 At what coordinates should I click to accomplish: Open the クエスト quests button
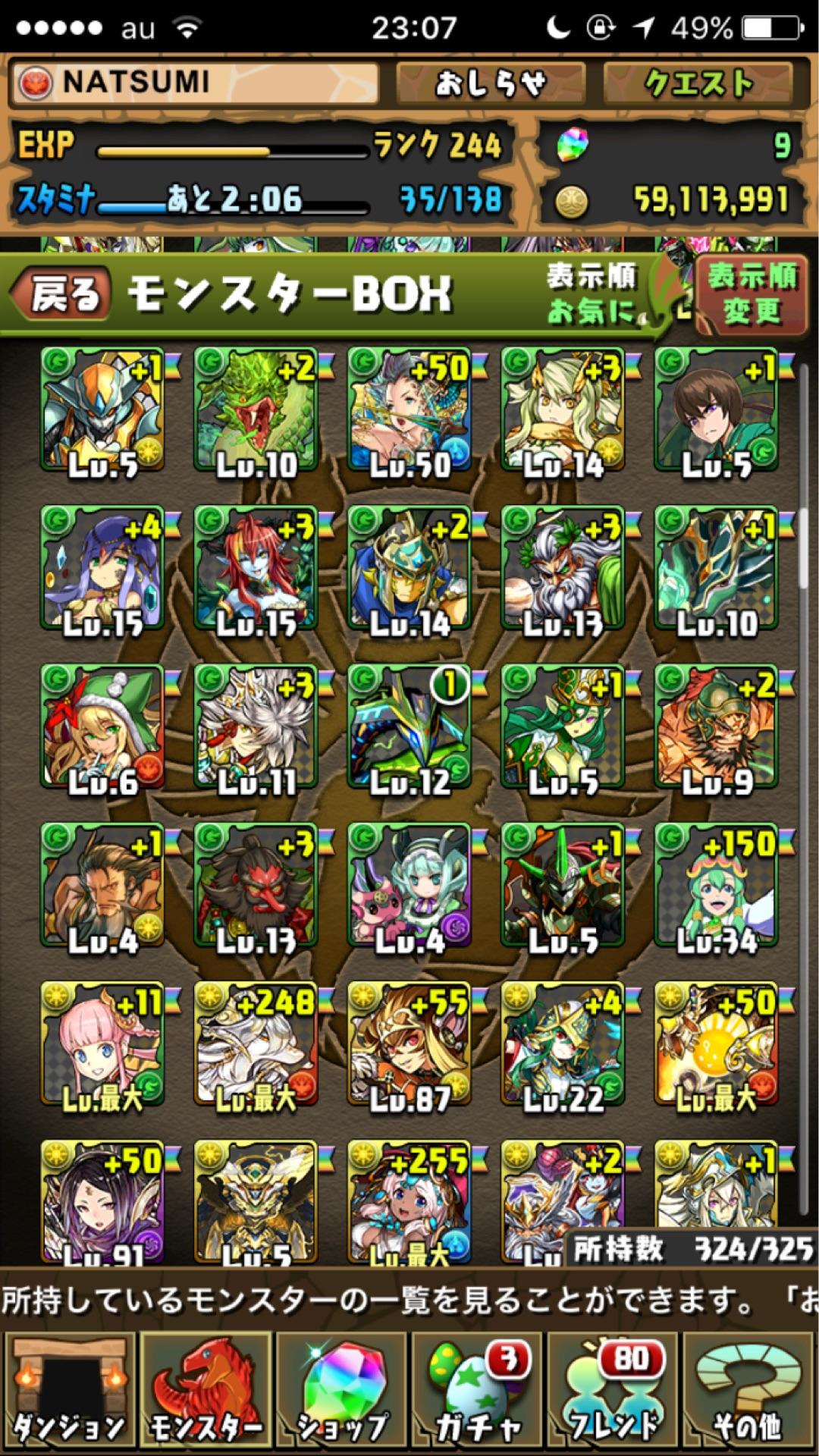pyautogui.click(x=698, y=83)
